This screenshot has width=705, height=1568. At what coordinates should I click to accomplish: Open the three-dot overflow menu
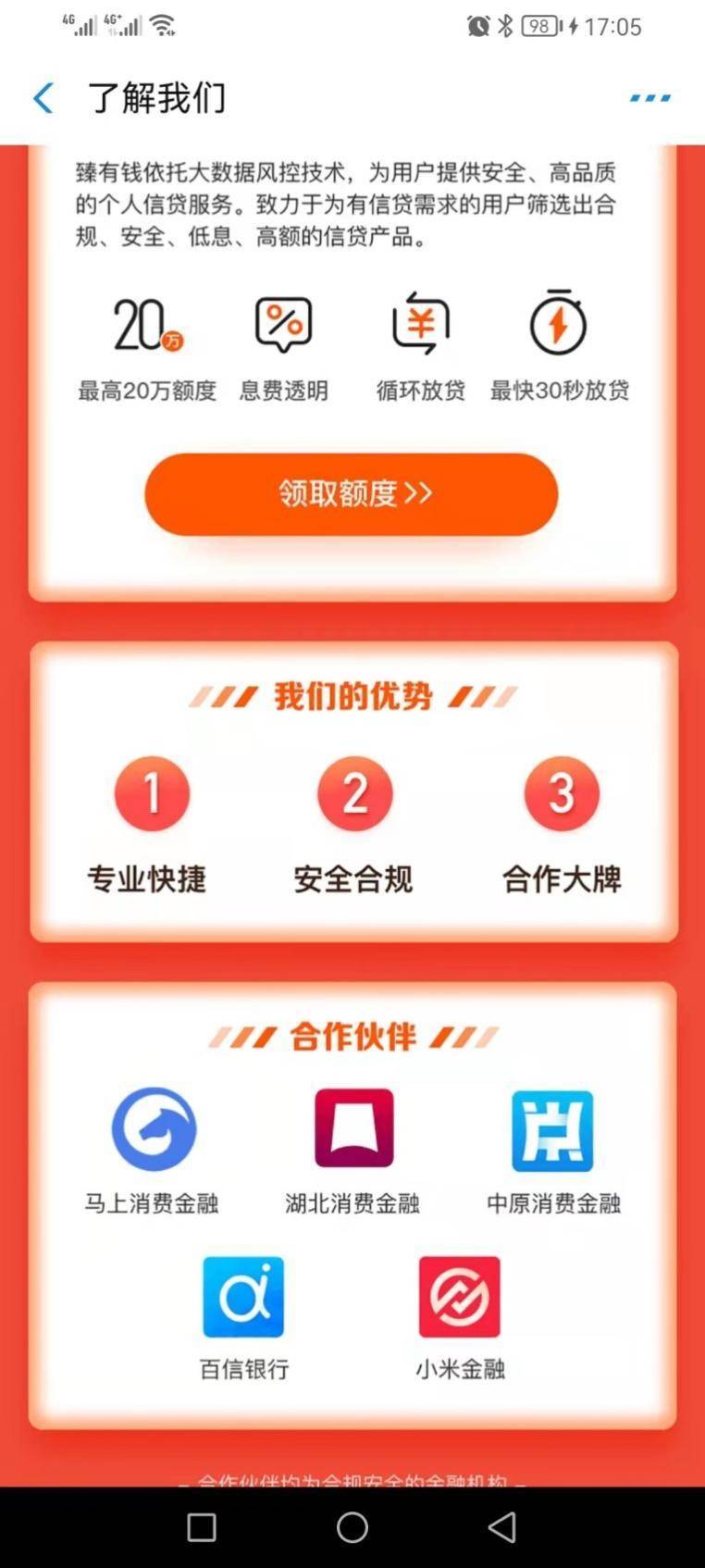tap(649, 98)
